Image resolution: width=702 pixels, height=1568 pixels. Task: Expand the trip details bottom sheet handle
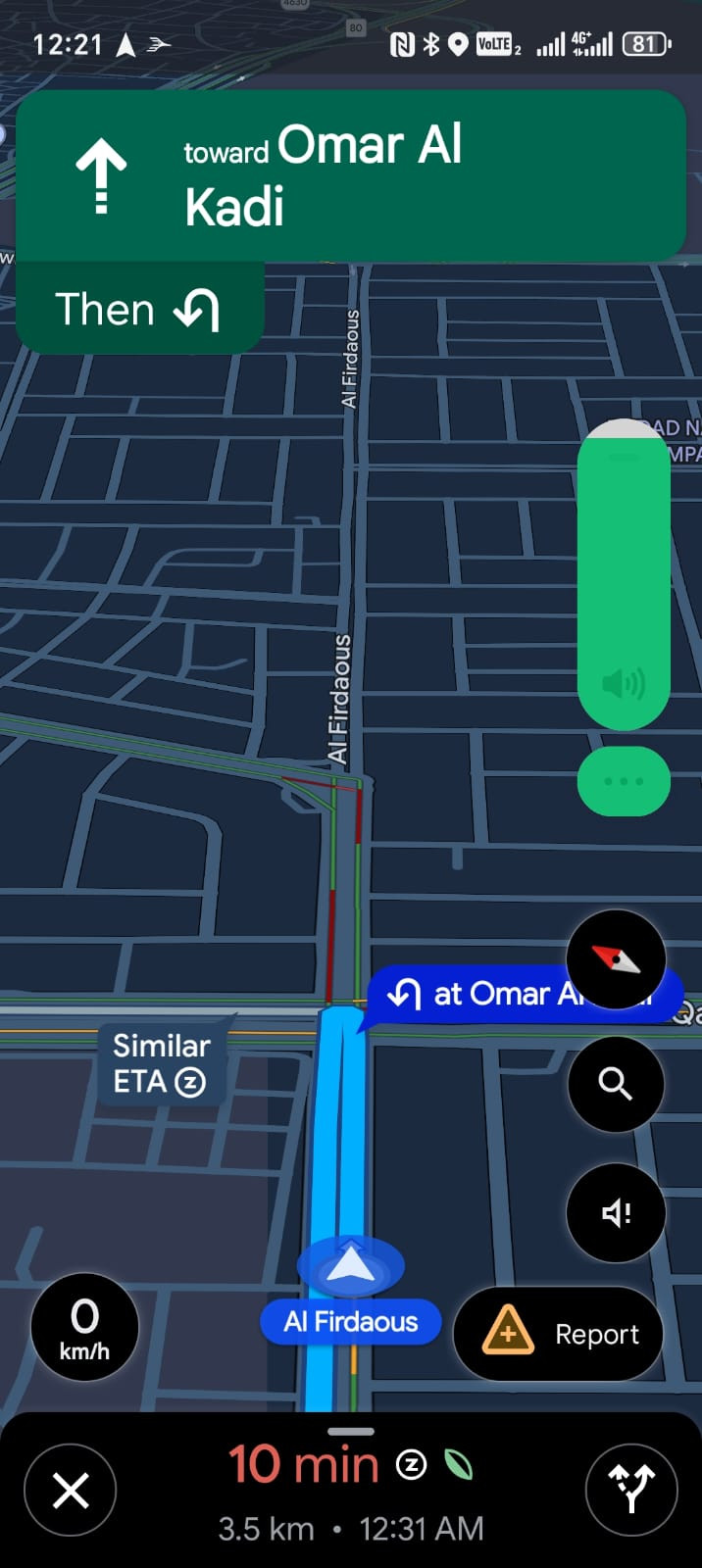(x=351, y=1432)
